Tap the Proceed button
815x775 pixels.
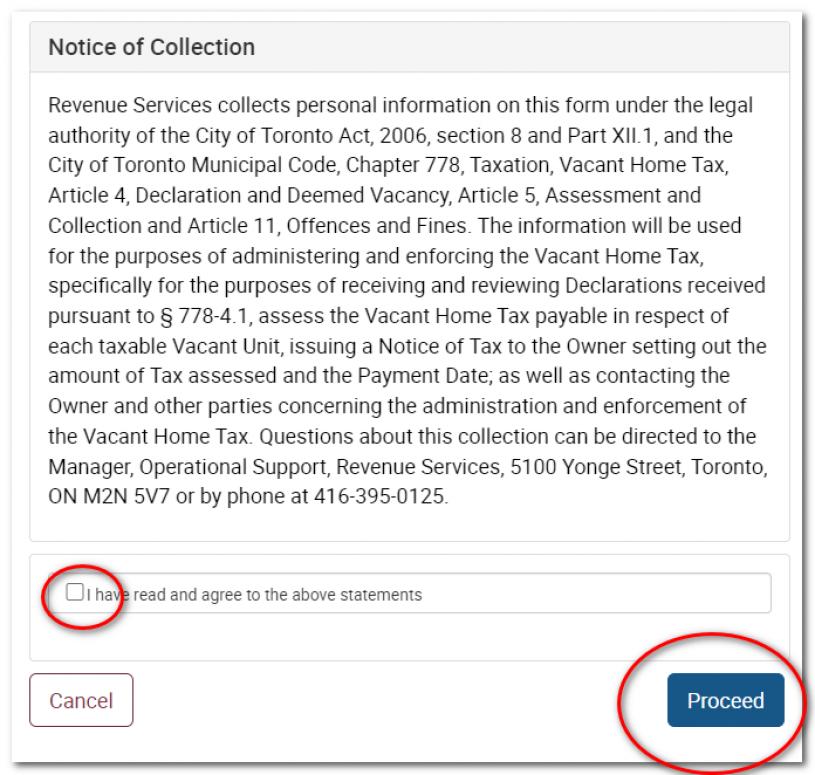[725, 700]
